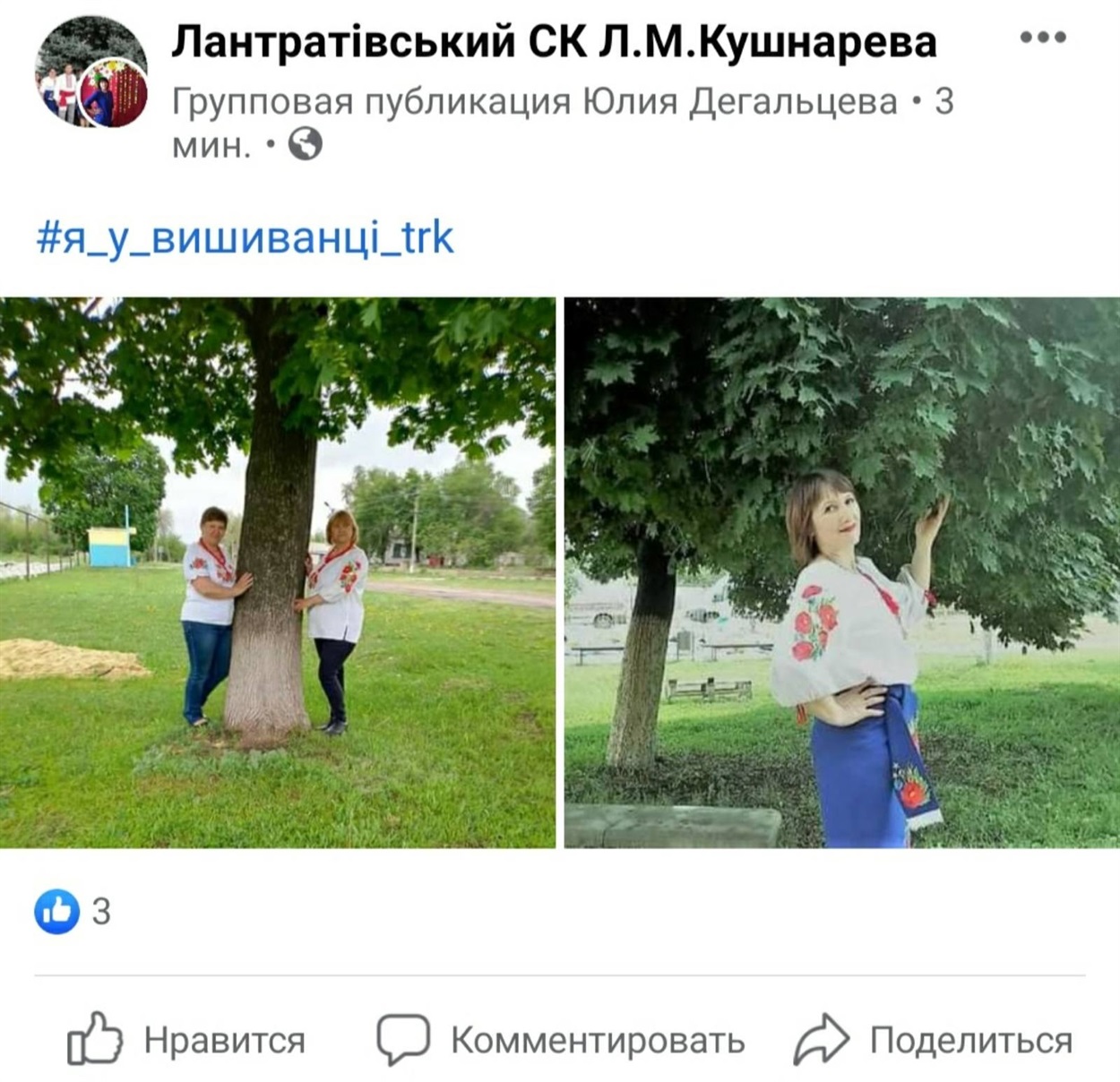View the photo of two women by the tree
The image size is (1120, 1082).
click(277, 572)
